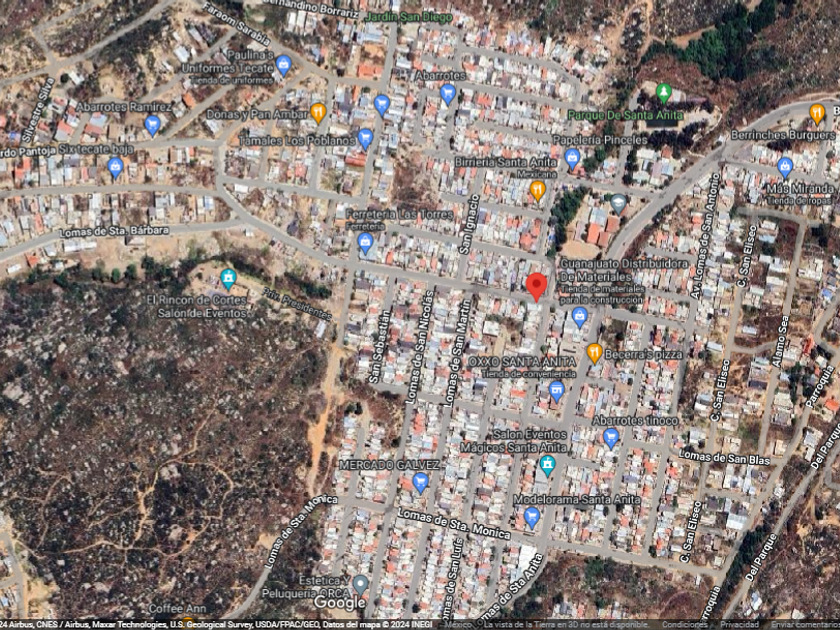The image size is (840, 630).
Task: Select the Becerra's pizza restaurant marker
Action: pyautogui.click(x=594, y=354)
